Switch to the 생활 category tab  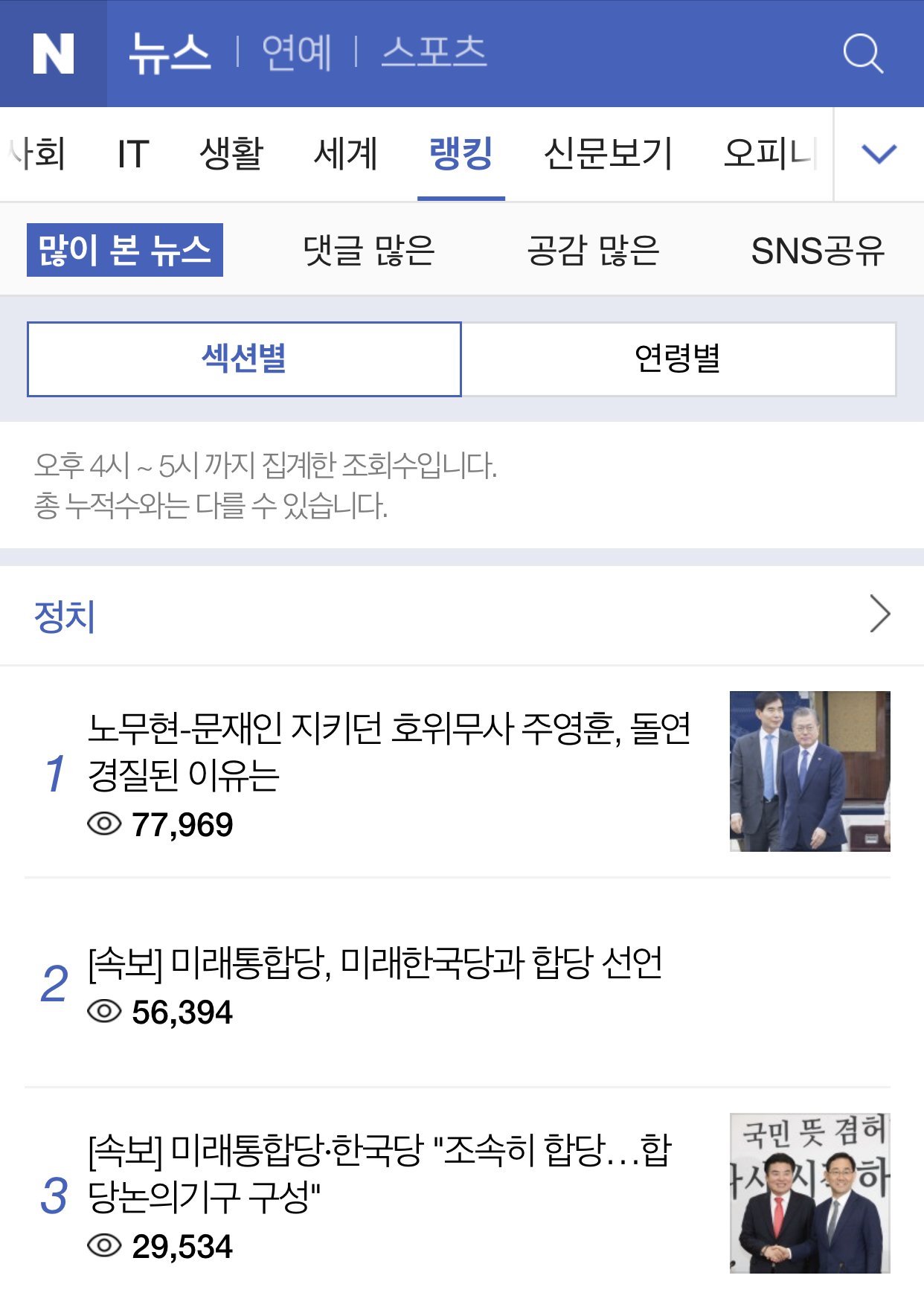[x=231, y=155]
